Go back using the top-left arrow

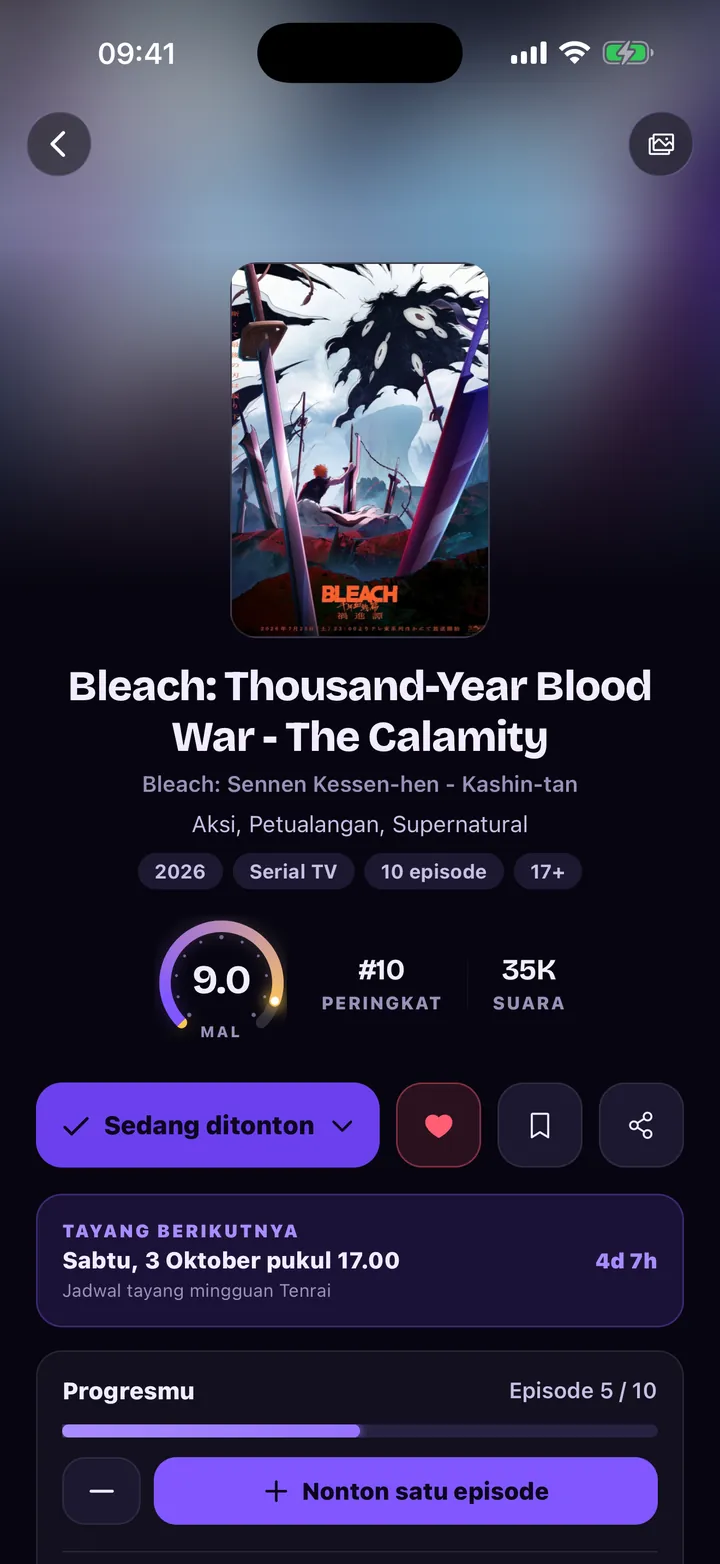click(x=59, y=144)
